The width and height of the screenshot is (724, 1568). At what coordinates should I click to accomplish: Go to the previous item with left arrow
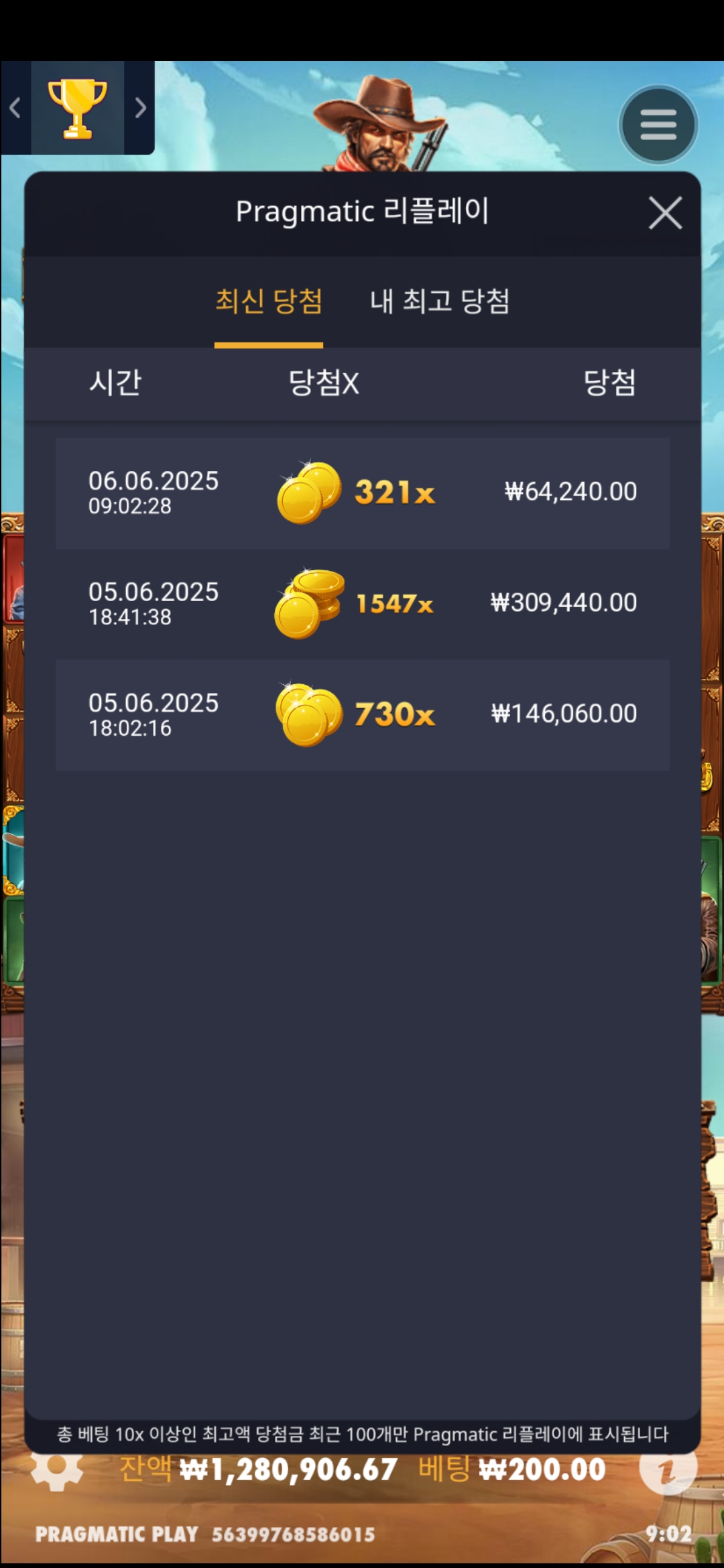coord(15,108)
